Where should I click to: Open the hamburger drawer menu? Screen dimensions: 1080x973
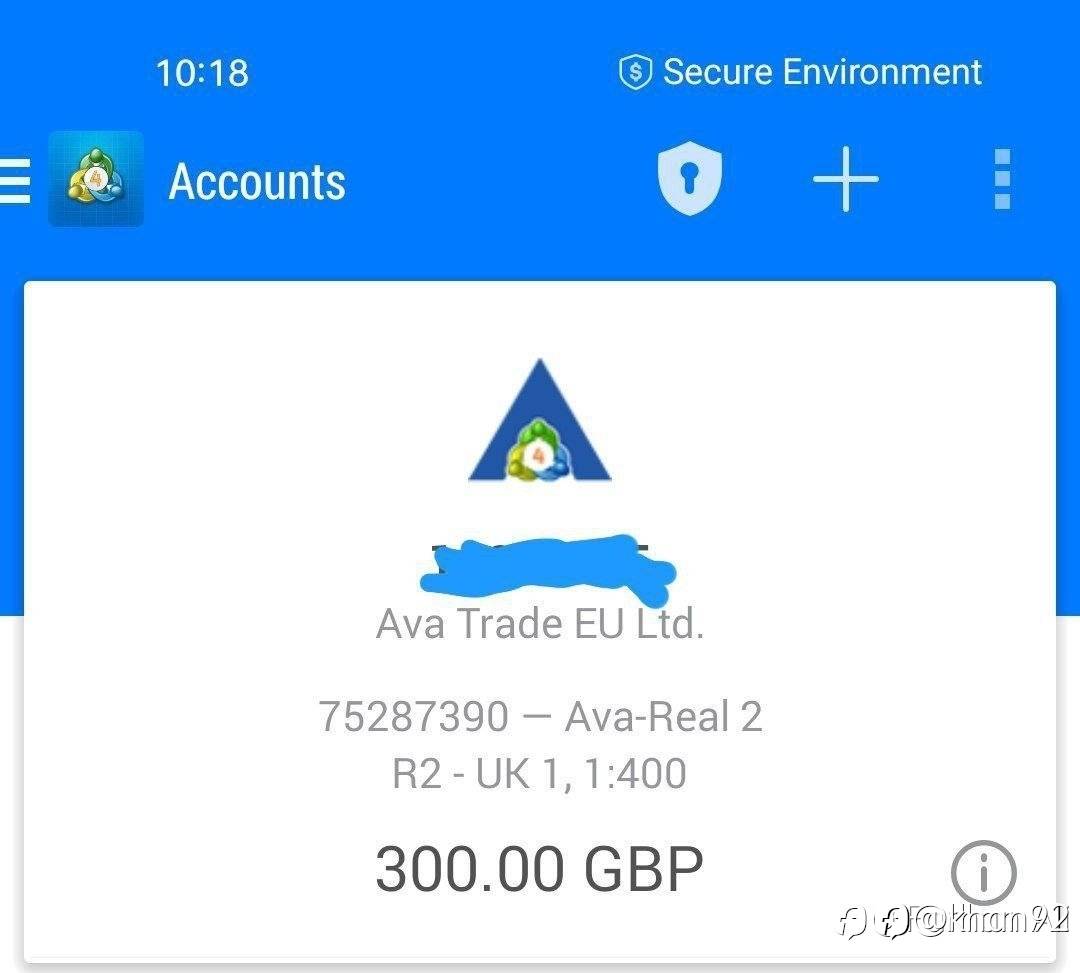click(14, 180)
